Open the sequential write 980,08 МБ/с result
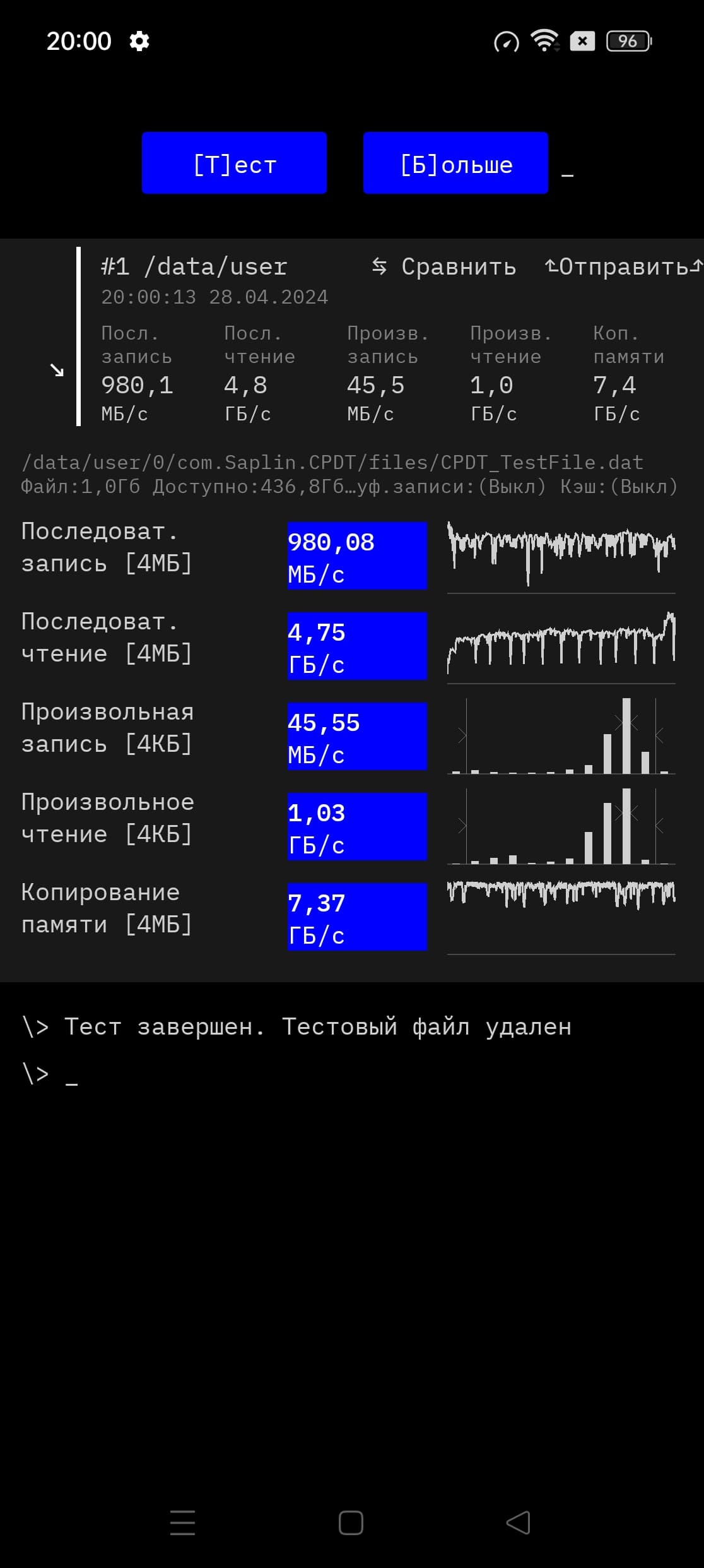Image resolution: width=704 pixels, height=1568 pixels. [x=357, y=556]
